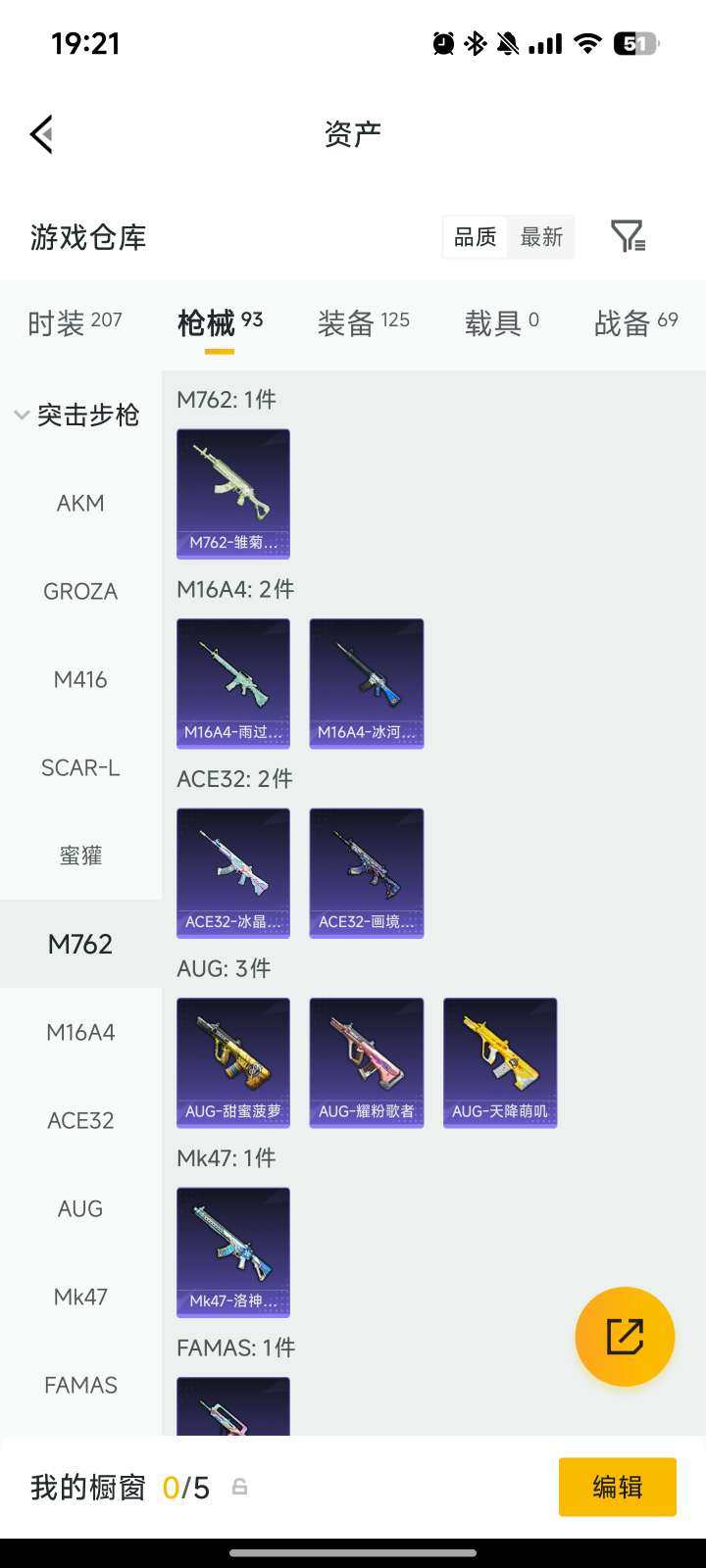
Task: Collapse the 突击步枪 category
Action: click(78, 416)
